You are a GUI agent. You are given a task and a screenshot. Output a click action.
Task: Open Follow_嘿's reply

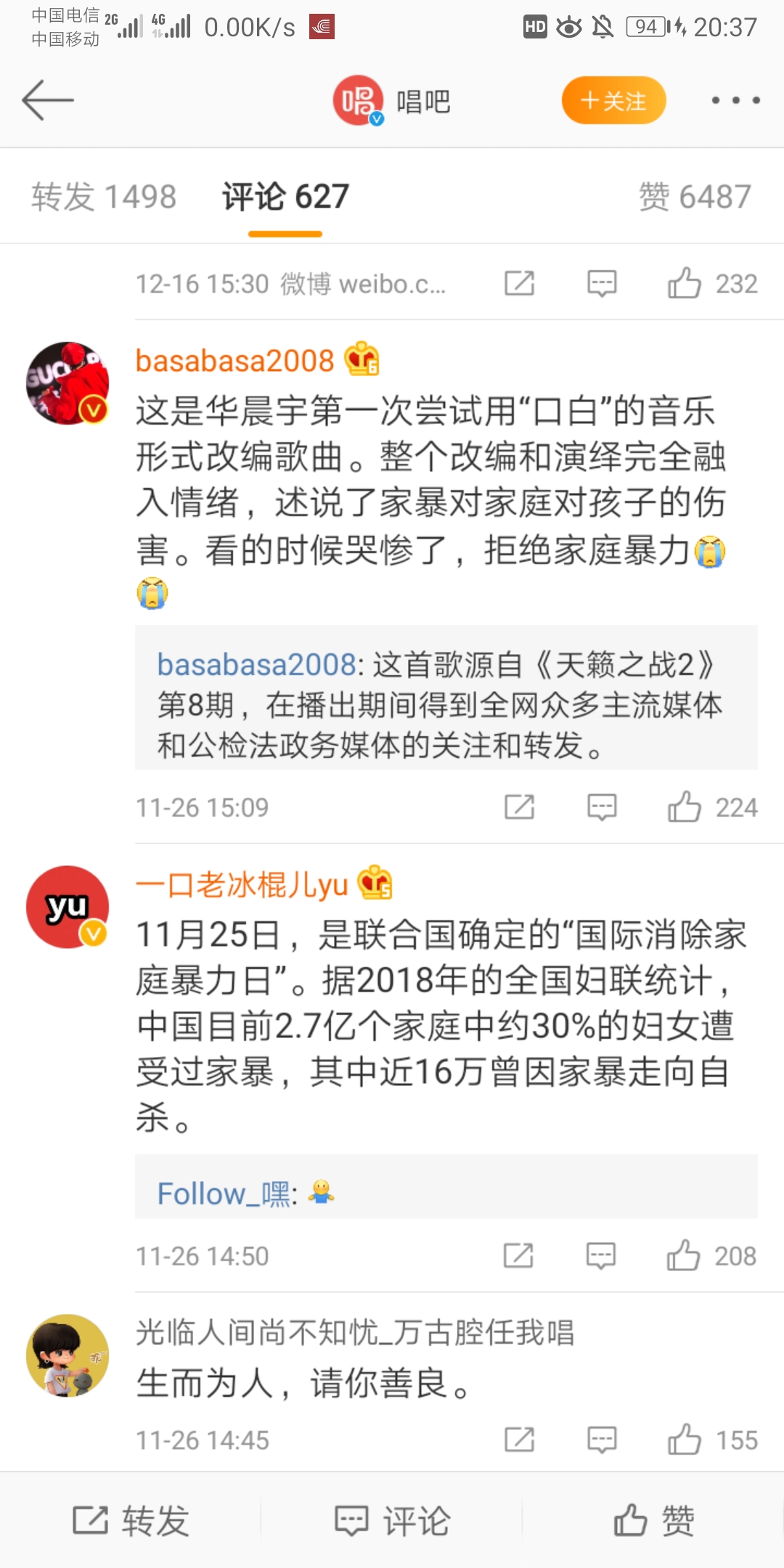pyautogui.click(x=446, y=1187)
